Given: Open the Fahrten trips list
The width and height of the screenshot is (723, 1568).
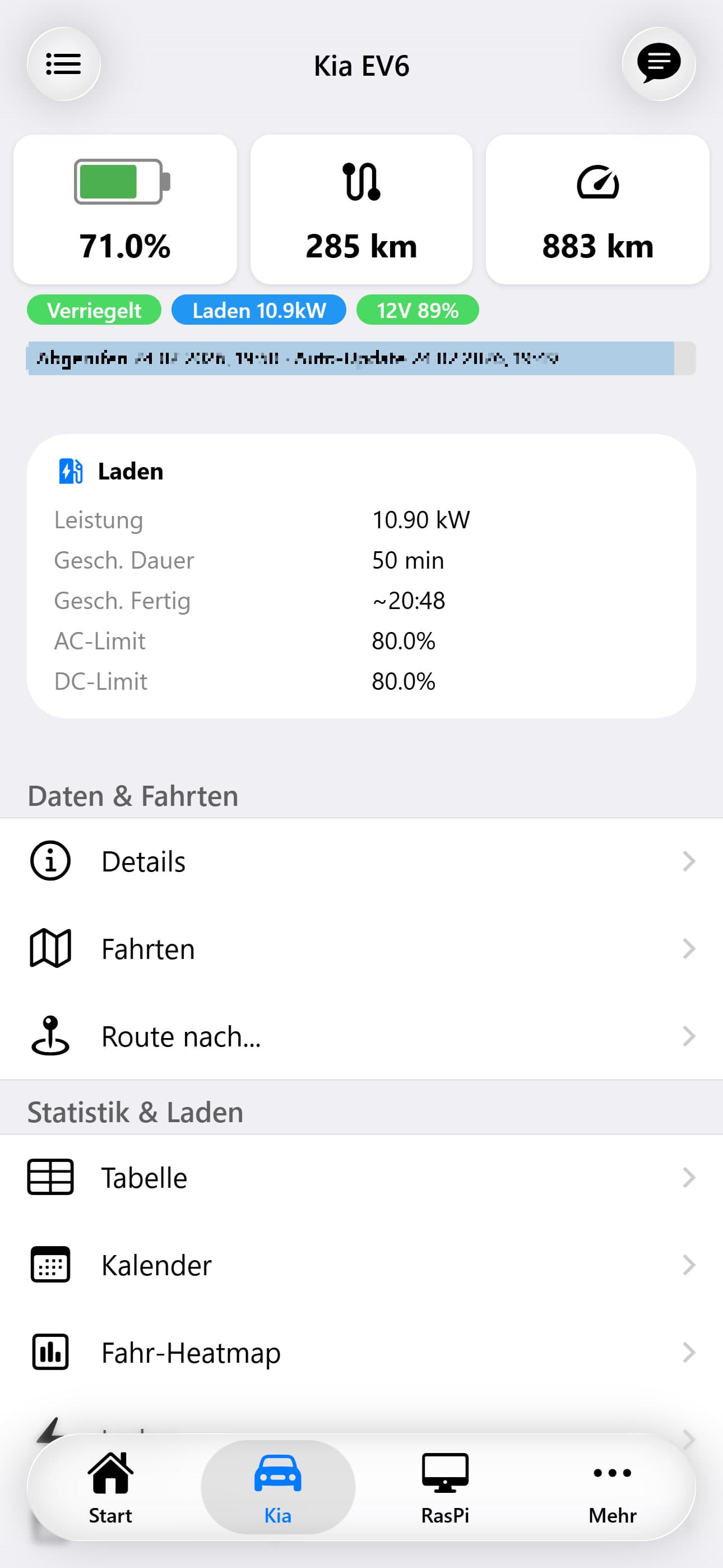Looking at the screenshot, I should point(148,948).
